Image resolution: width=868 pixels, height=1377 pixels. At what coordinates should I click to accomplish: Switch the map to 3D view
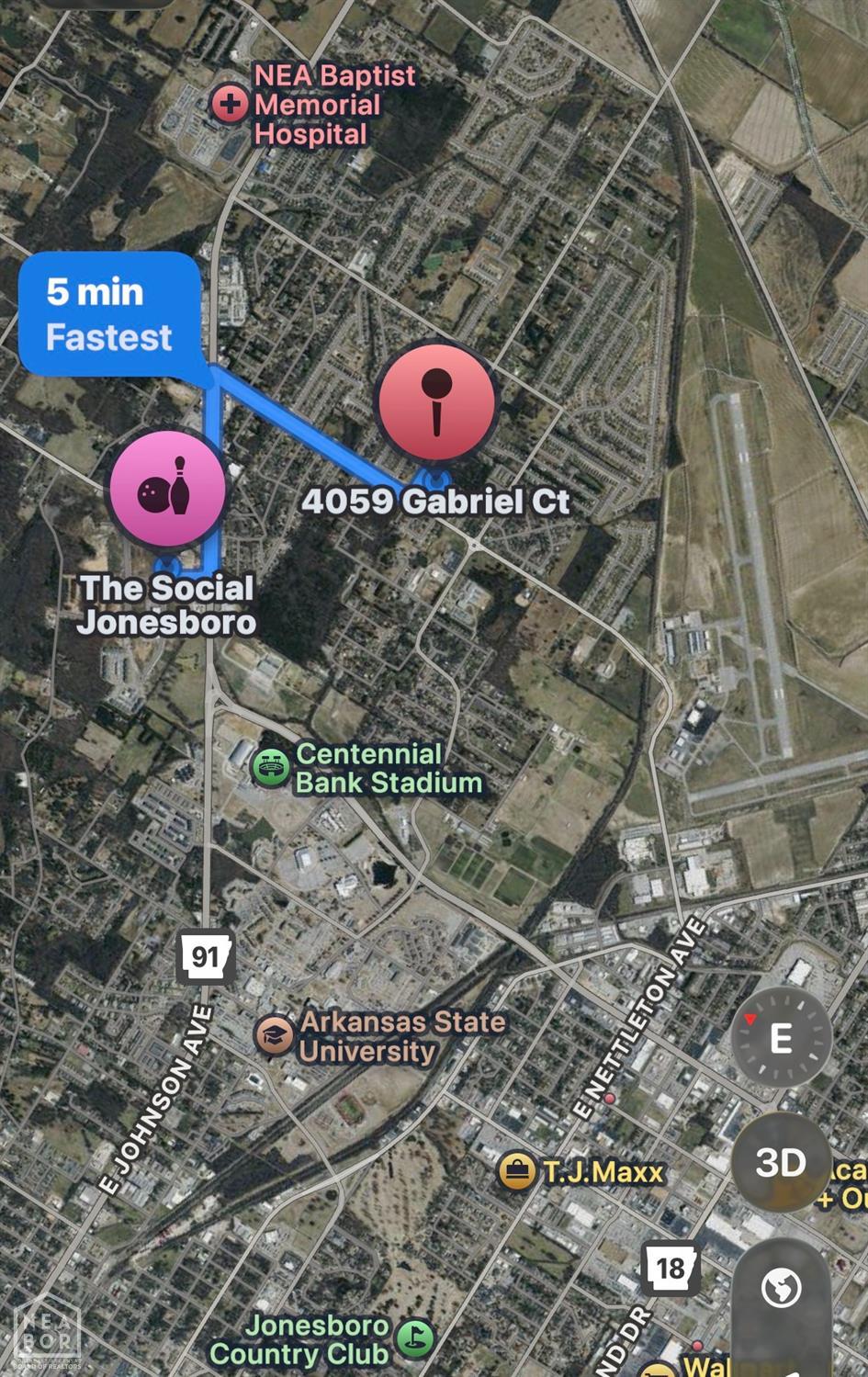[x=782, y=1162]
